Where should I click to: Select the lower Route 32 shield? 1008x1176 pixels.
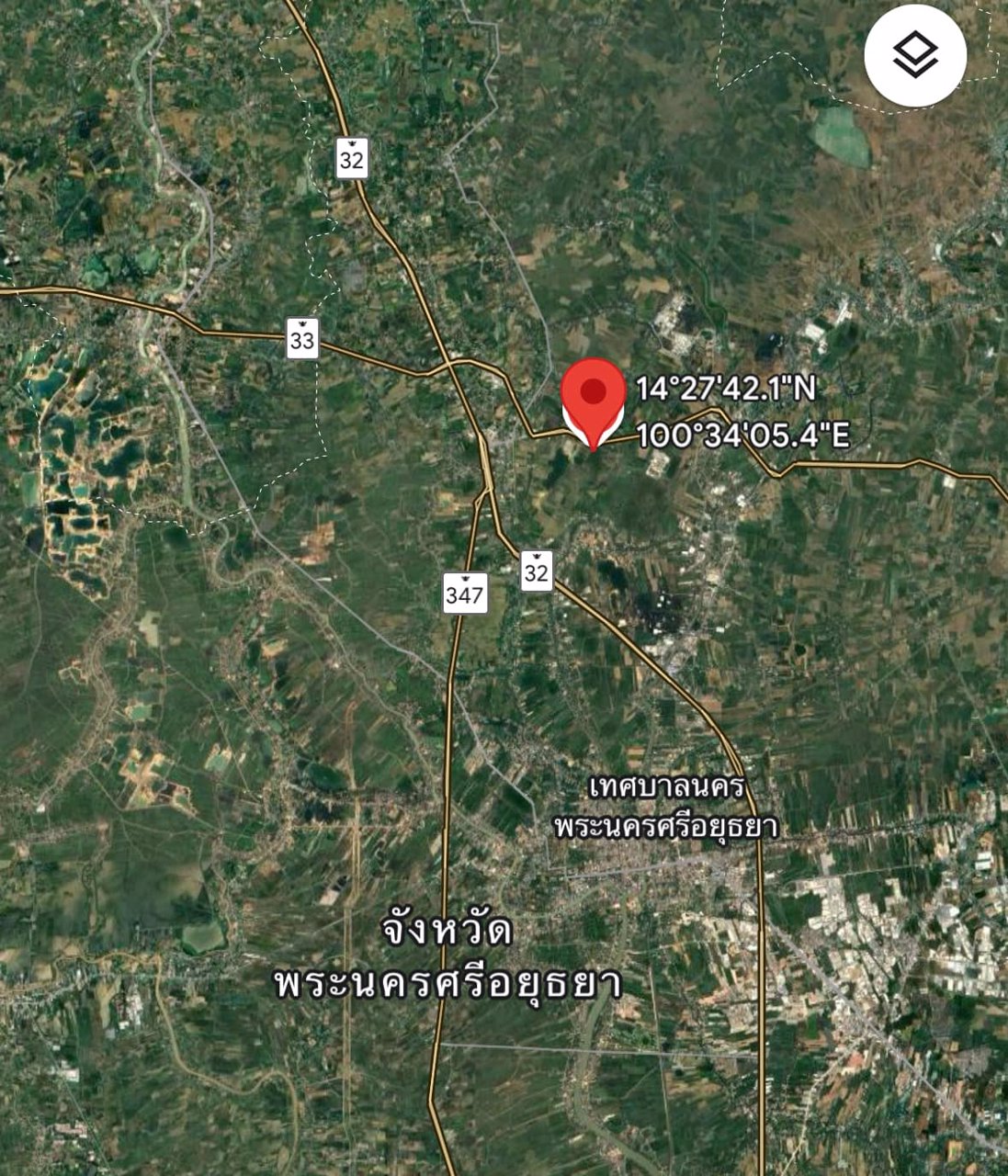pos(536,570)
